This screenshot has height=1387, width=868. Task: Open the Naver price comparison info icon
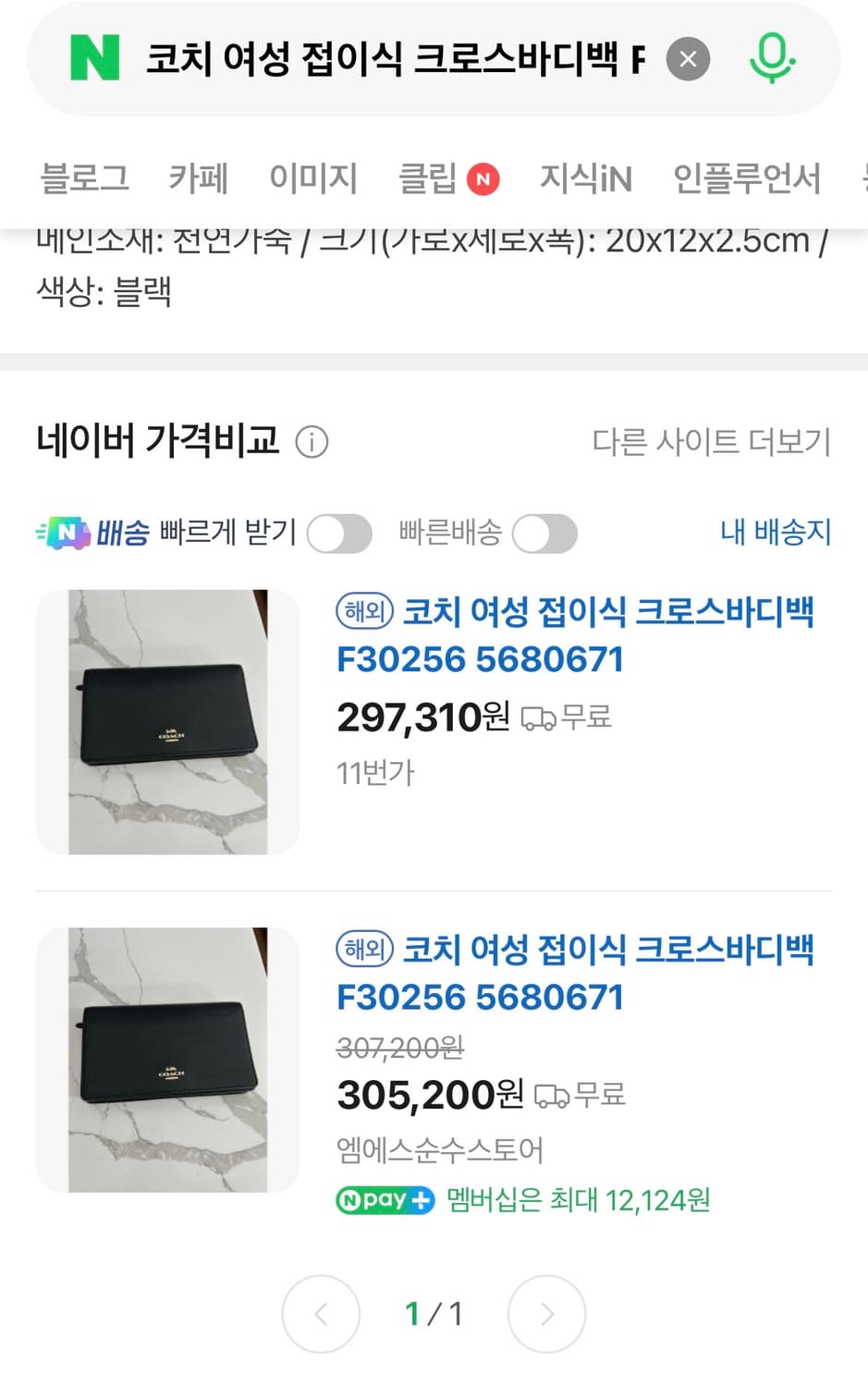coord(312,442)
